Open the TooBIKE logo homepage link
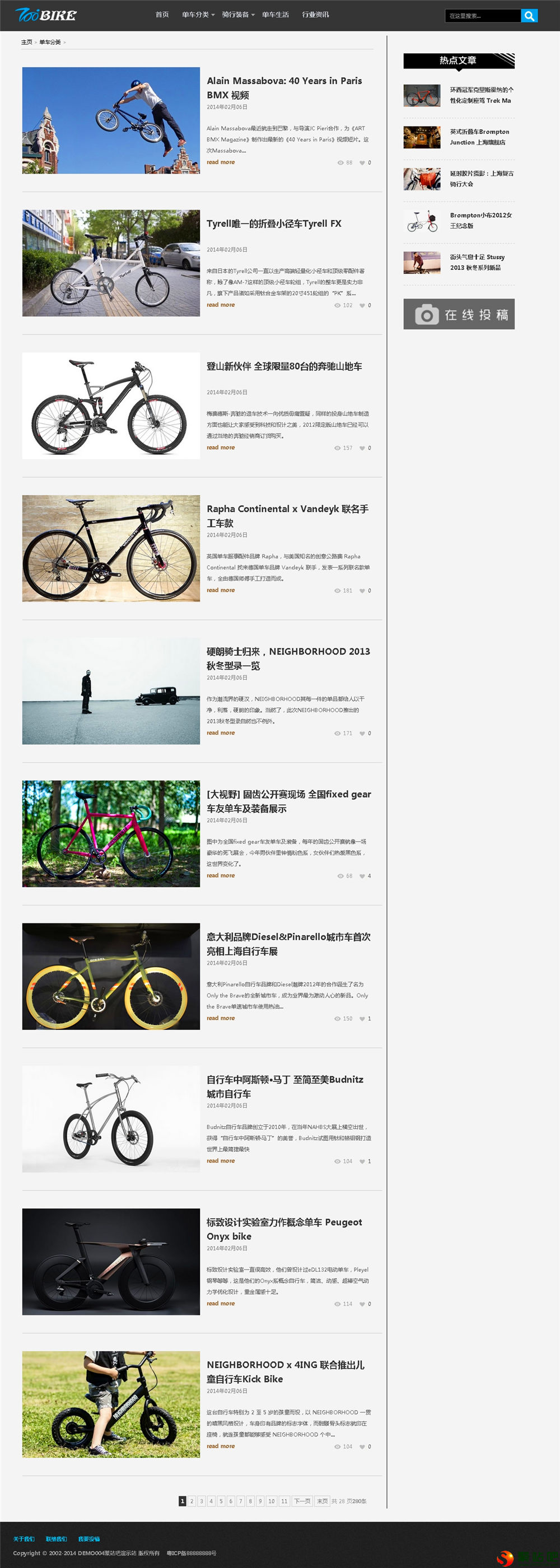 pyautogui.click(x=46, y=15)
